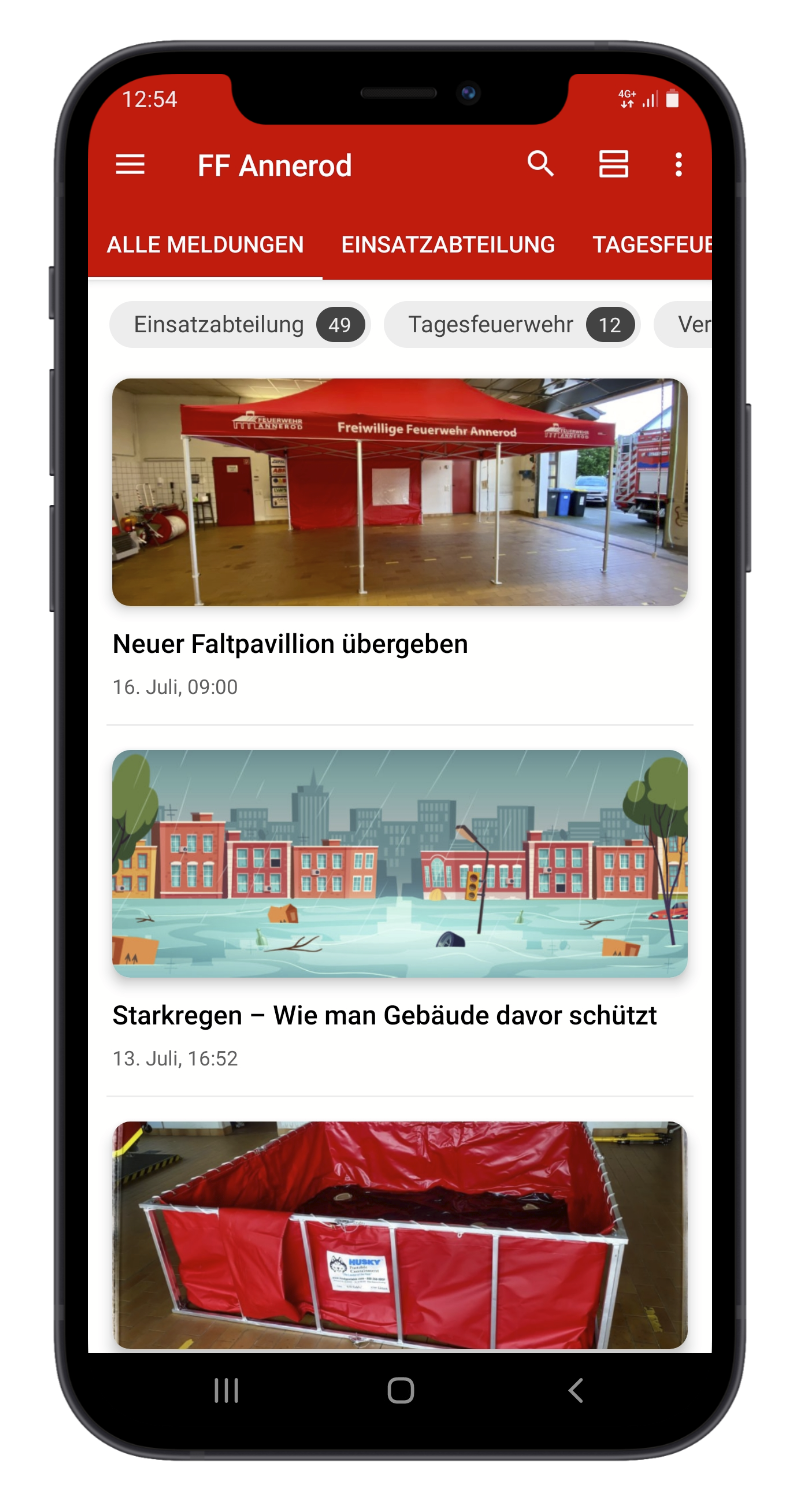This screenshot has height=1500, width=800.
Task: Open search in FF Annerod
Action: [540, 164]
